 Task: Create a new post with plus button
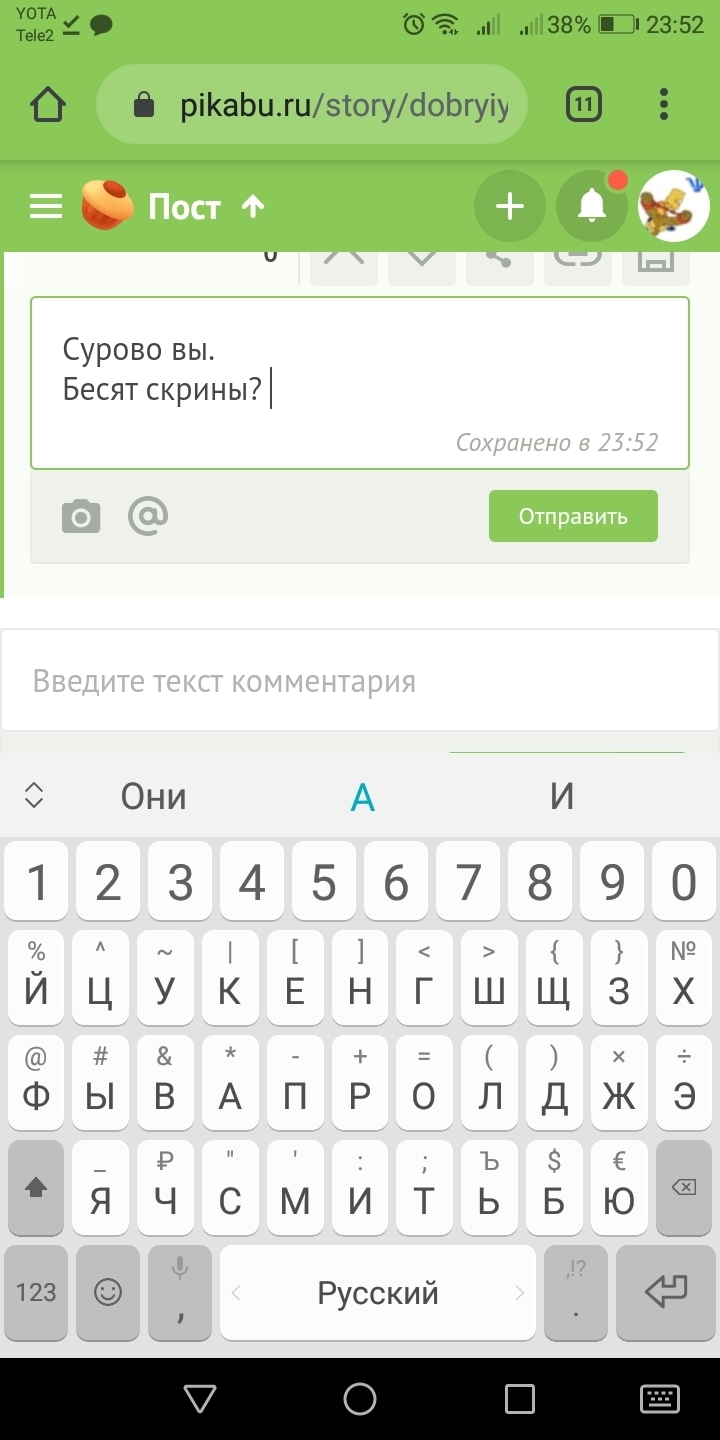click(x=510, y=206)
